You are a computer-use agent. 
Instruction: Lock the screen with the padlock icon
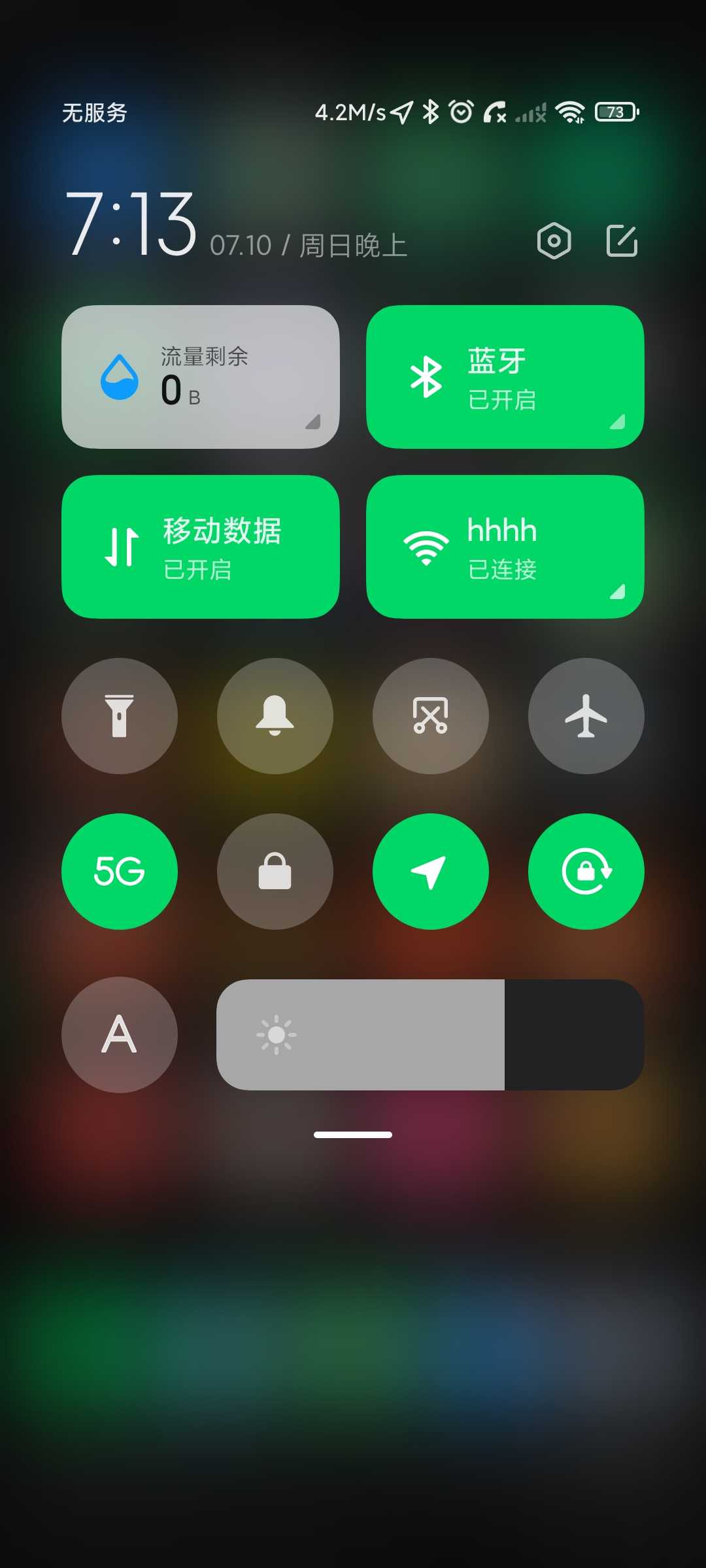click(275, 872)
